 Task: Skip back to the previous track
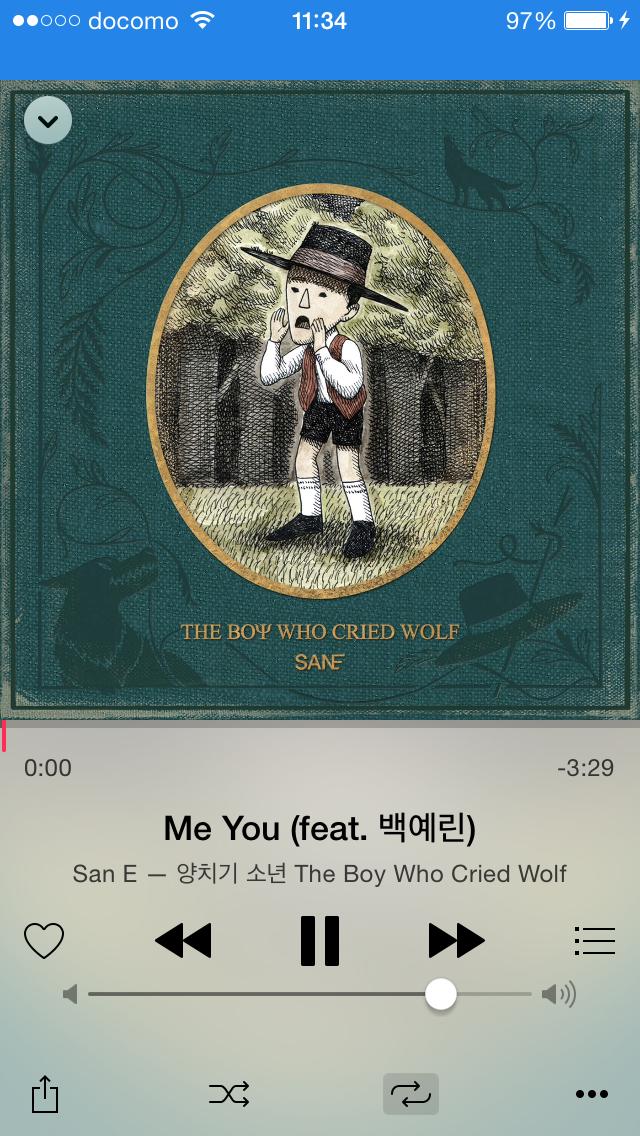click(x=183, y=941)
